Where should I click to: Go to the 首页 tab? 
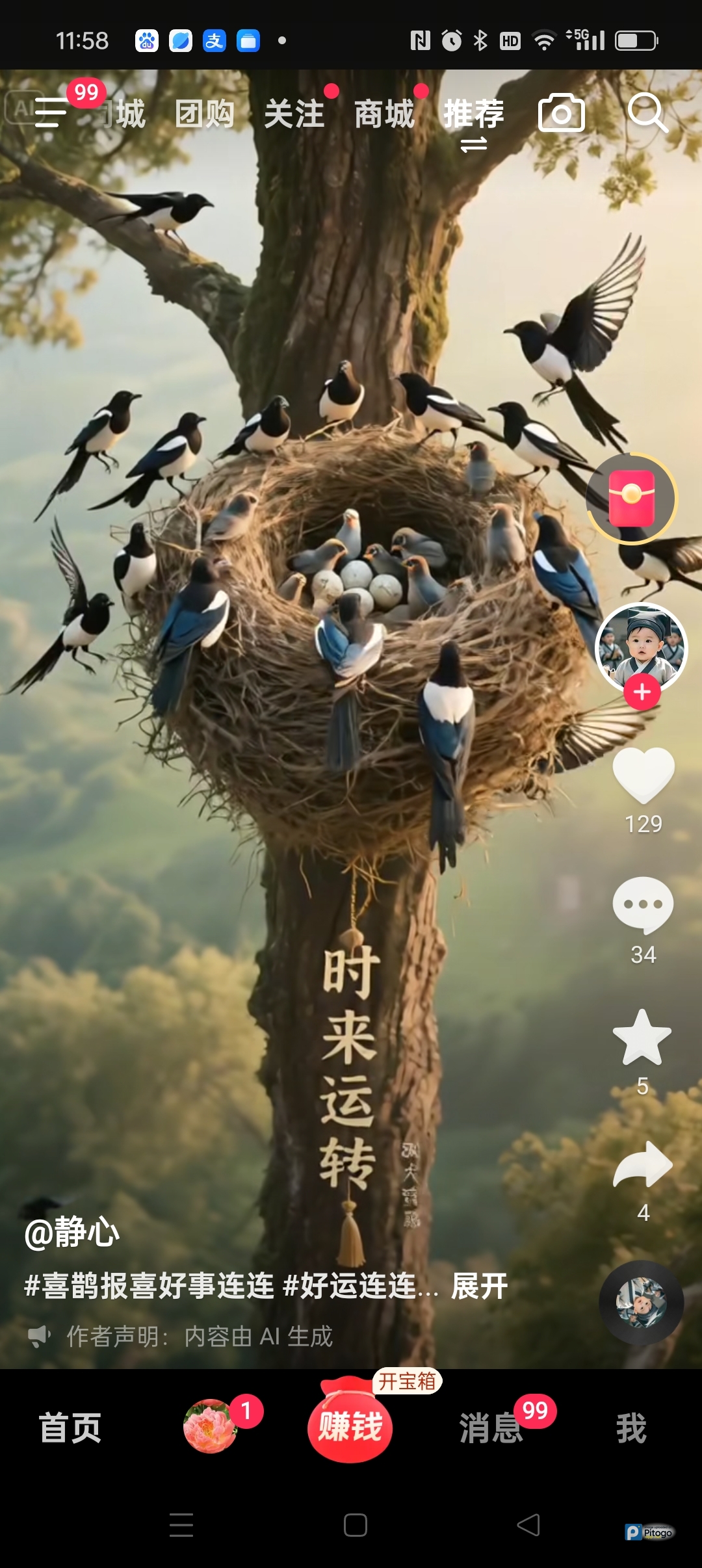pos(70,1428)
